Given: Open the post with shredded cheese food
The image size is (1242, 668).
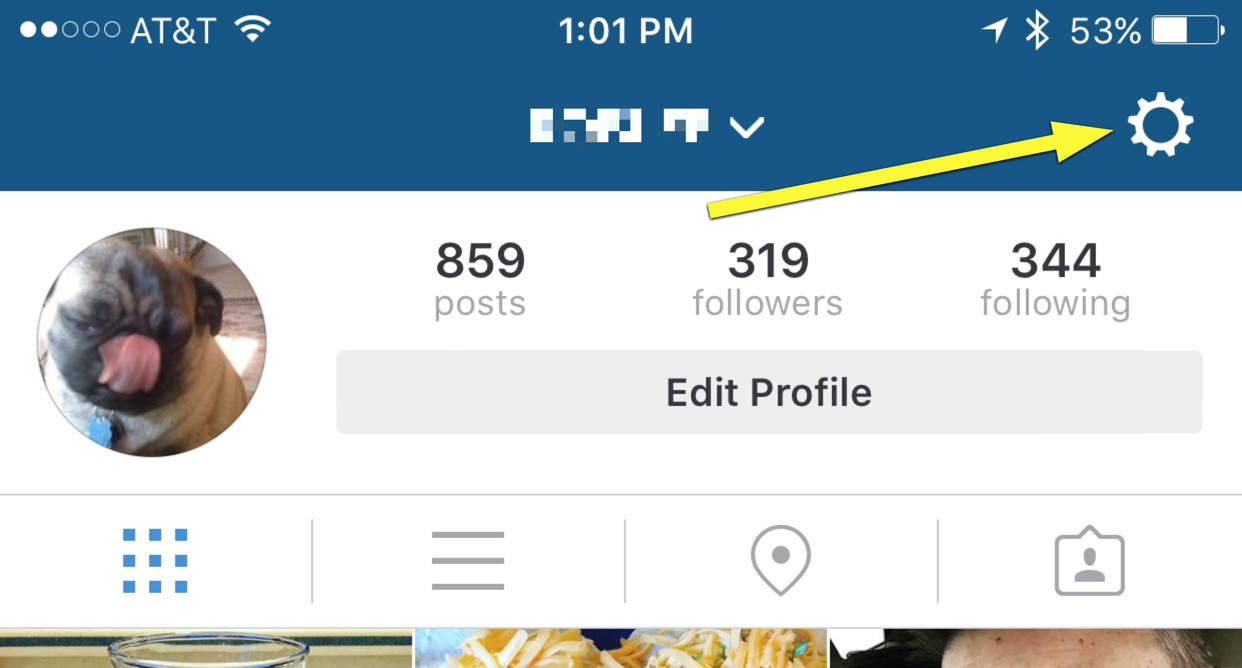Looking at the screenshot, I should tap(620, 649).
